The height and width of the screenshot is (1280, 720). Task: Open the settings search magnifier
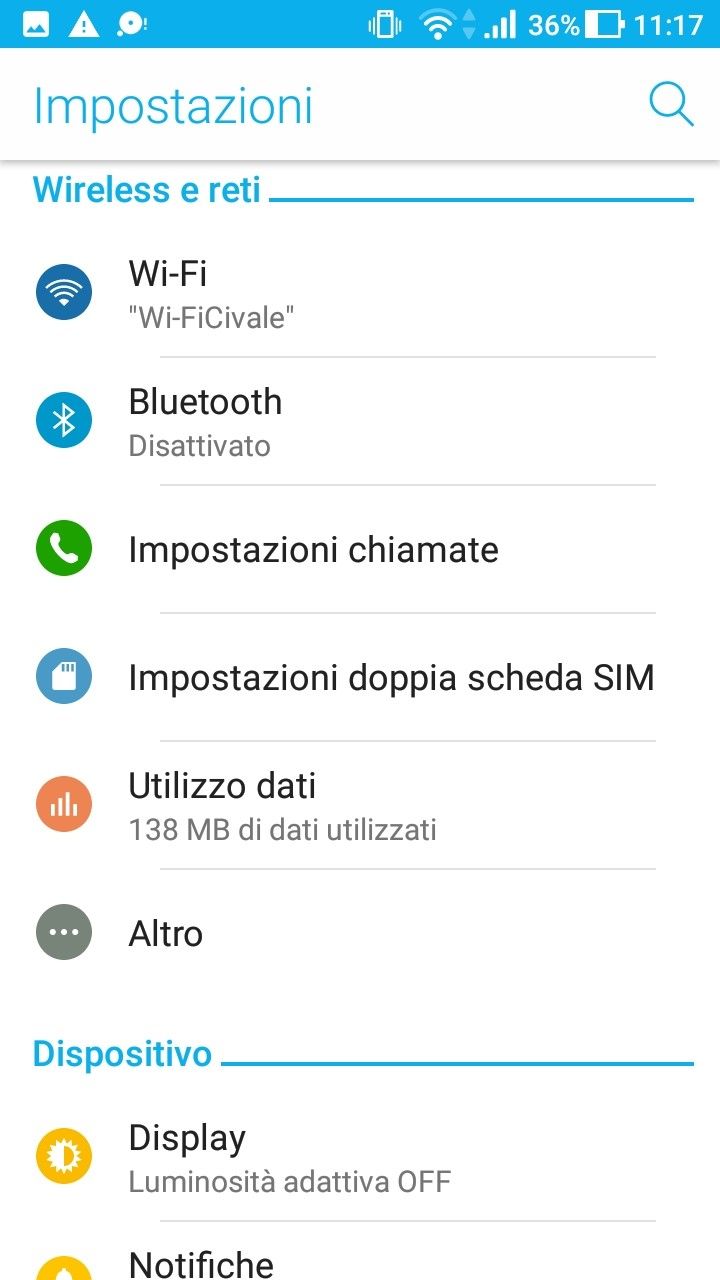click(670, 104)
